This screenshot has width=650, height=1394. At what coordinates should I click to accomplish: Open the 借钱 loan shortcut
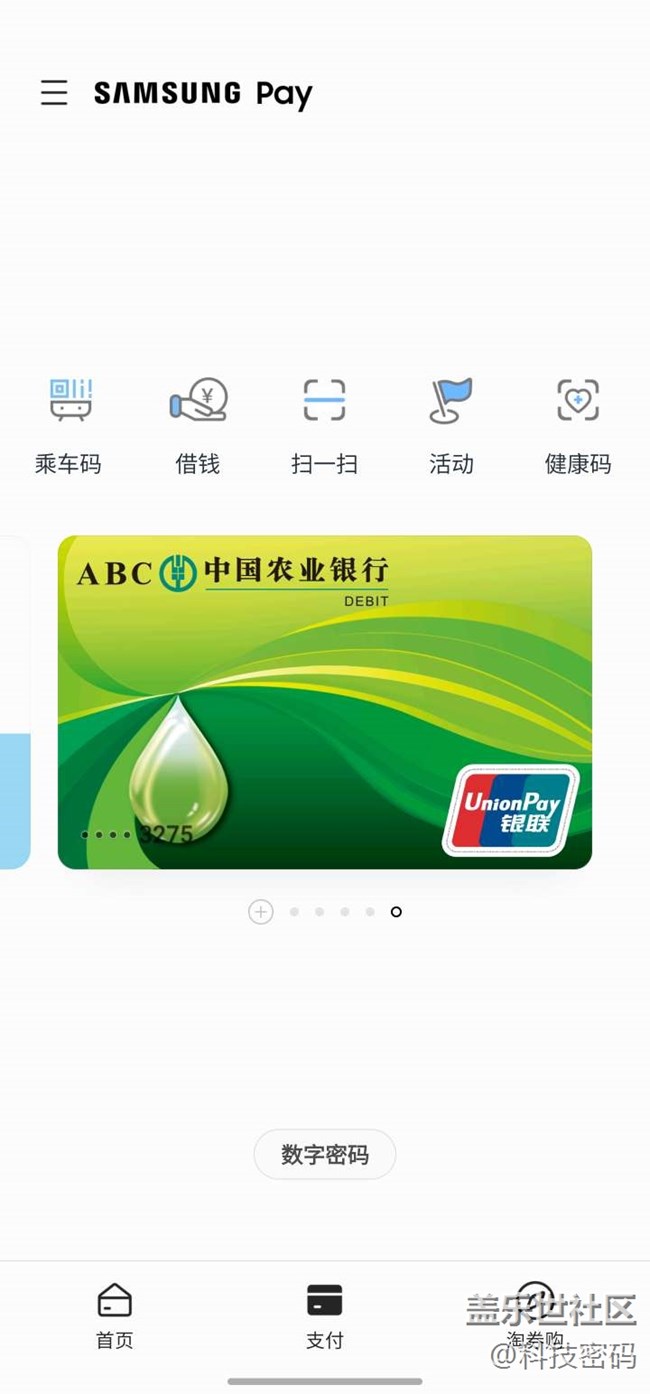click(x=197, y=422)
